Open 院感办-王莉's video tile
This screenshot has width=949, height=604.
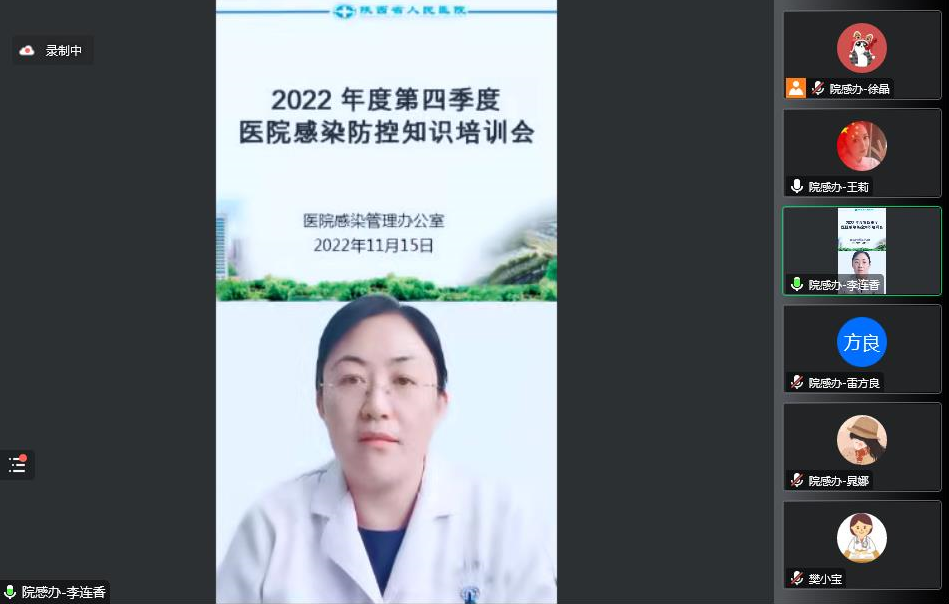(x=861, y=153)
